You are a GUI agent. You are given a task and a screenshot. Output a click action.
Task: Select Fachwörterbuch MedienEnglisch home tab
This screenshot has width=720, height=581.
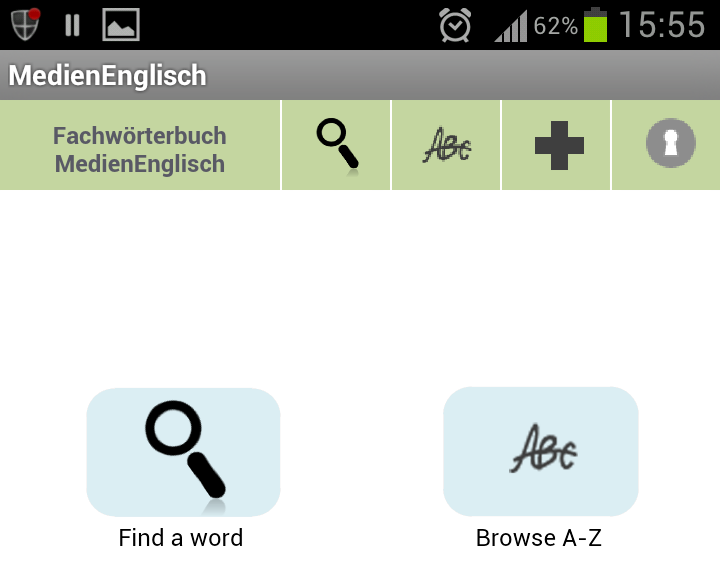click(140, 149)
